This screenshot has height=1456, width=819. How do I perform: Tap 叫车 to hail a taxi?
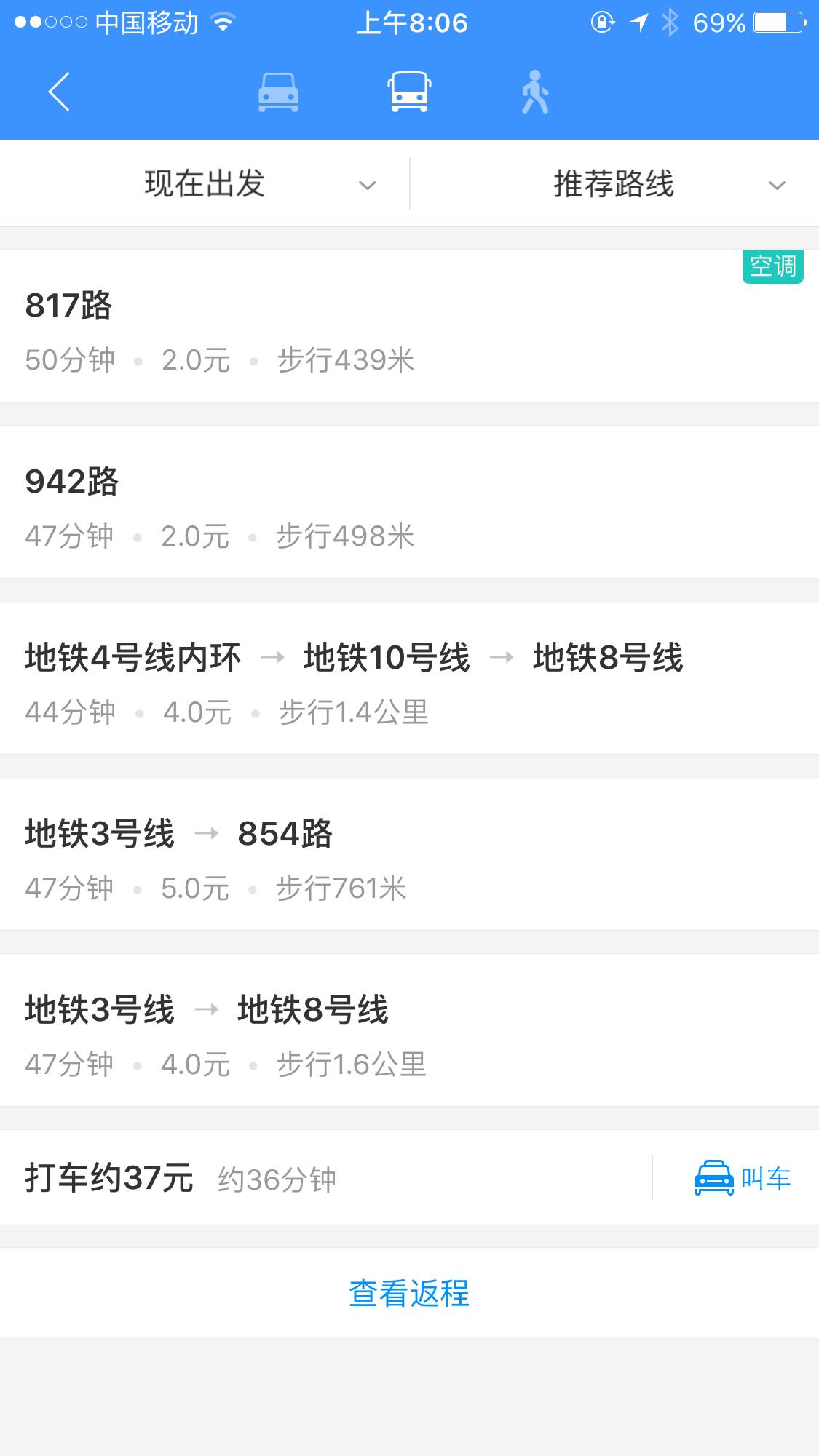[x=743, y=1178]
